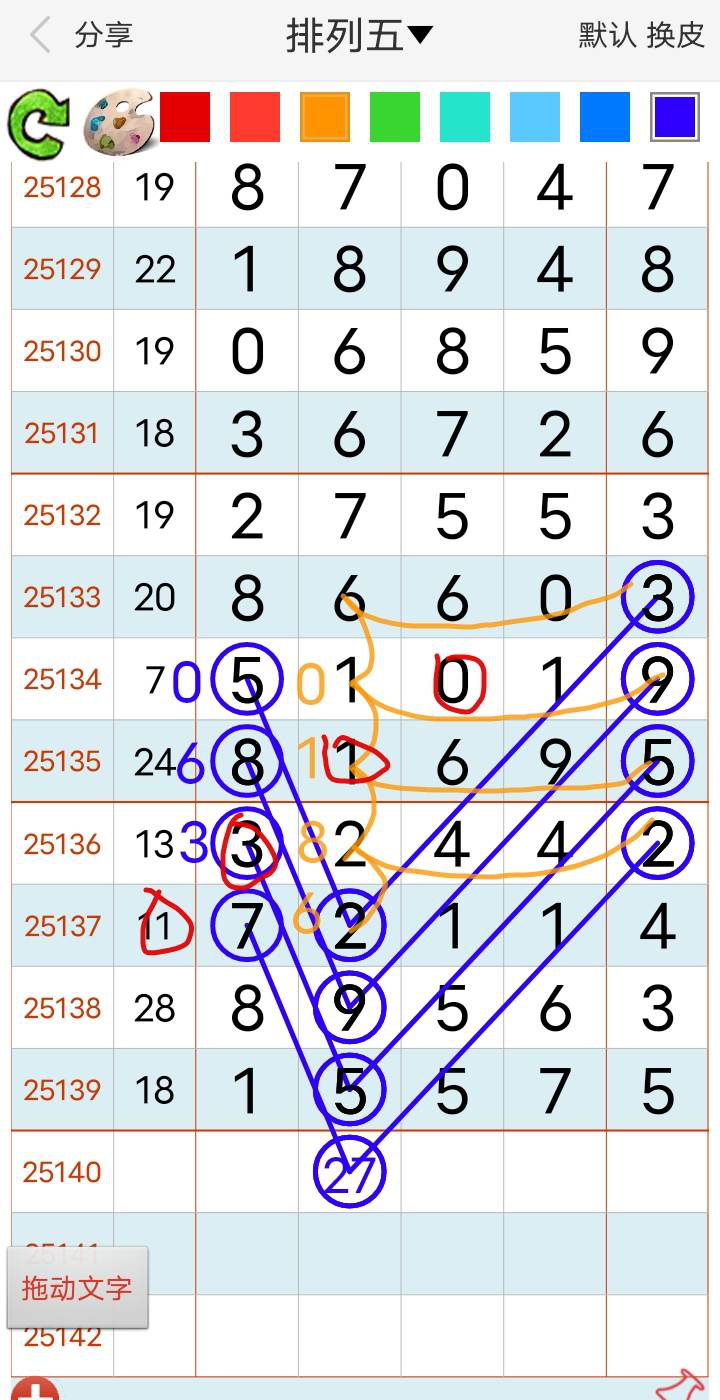Tap the red plus button at the bottom

(x=34, y=1391)
